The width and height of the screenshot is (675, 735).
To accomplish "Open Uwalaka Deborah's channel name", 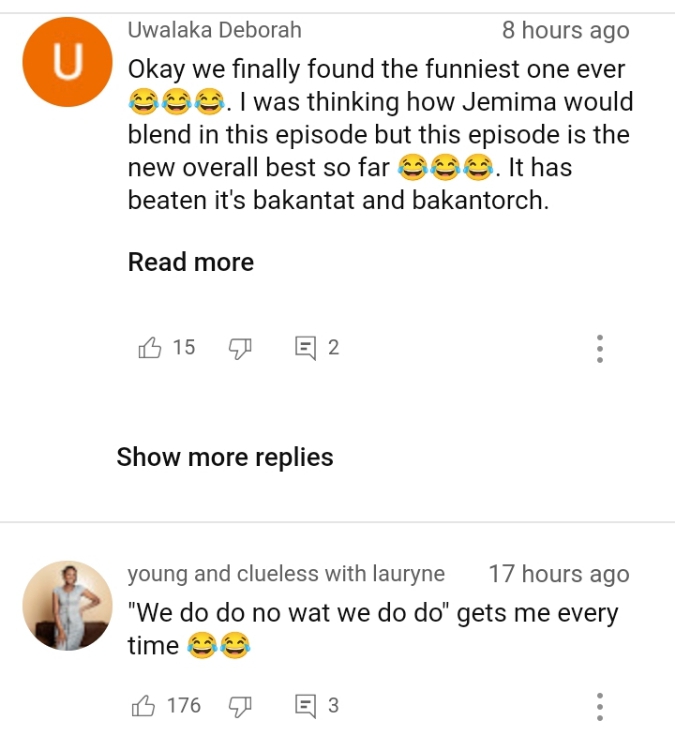I will point(215,30).
